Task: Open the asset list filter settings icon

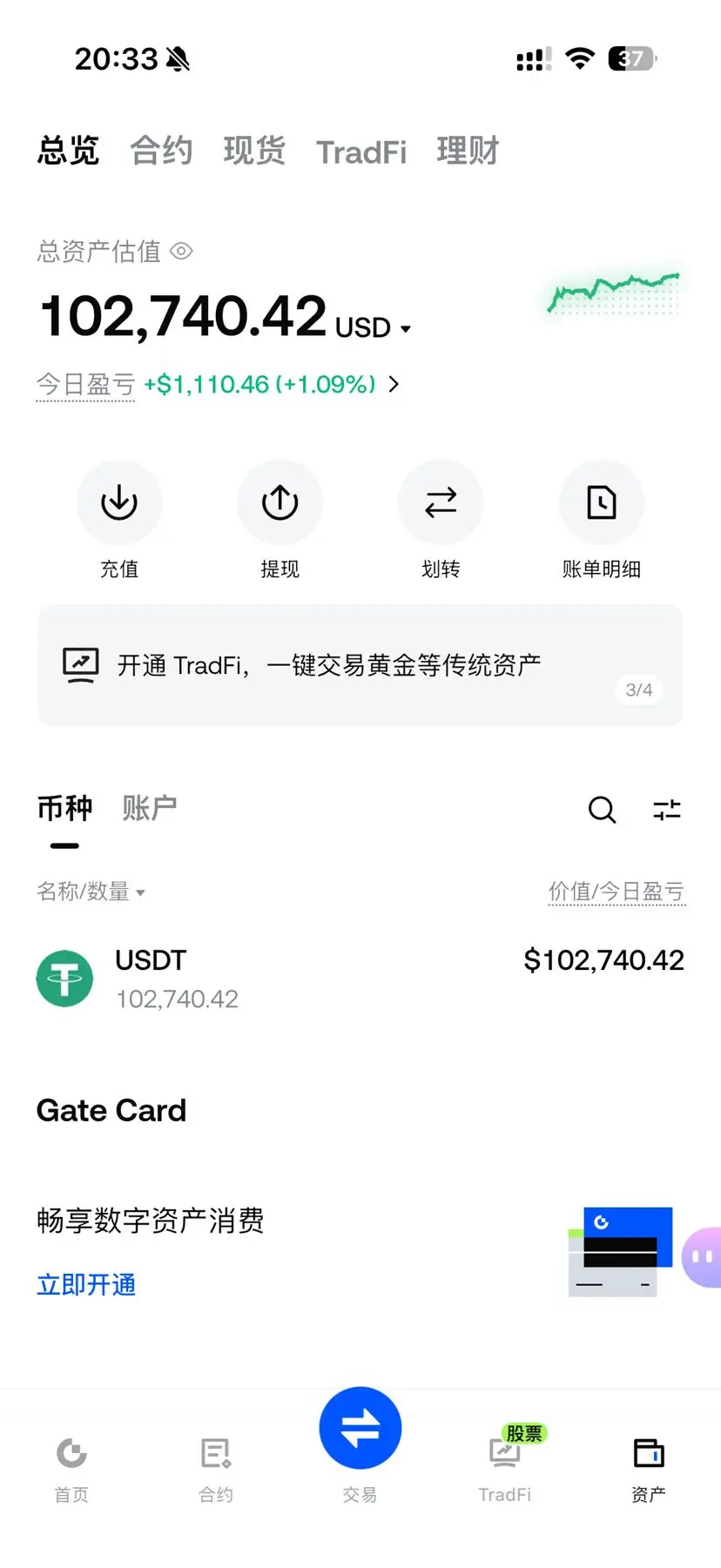Action: pos(667,810)
